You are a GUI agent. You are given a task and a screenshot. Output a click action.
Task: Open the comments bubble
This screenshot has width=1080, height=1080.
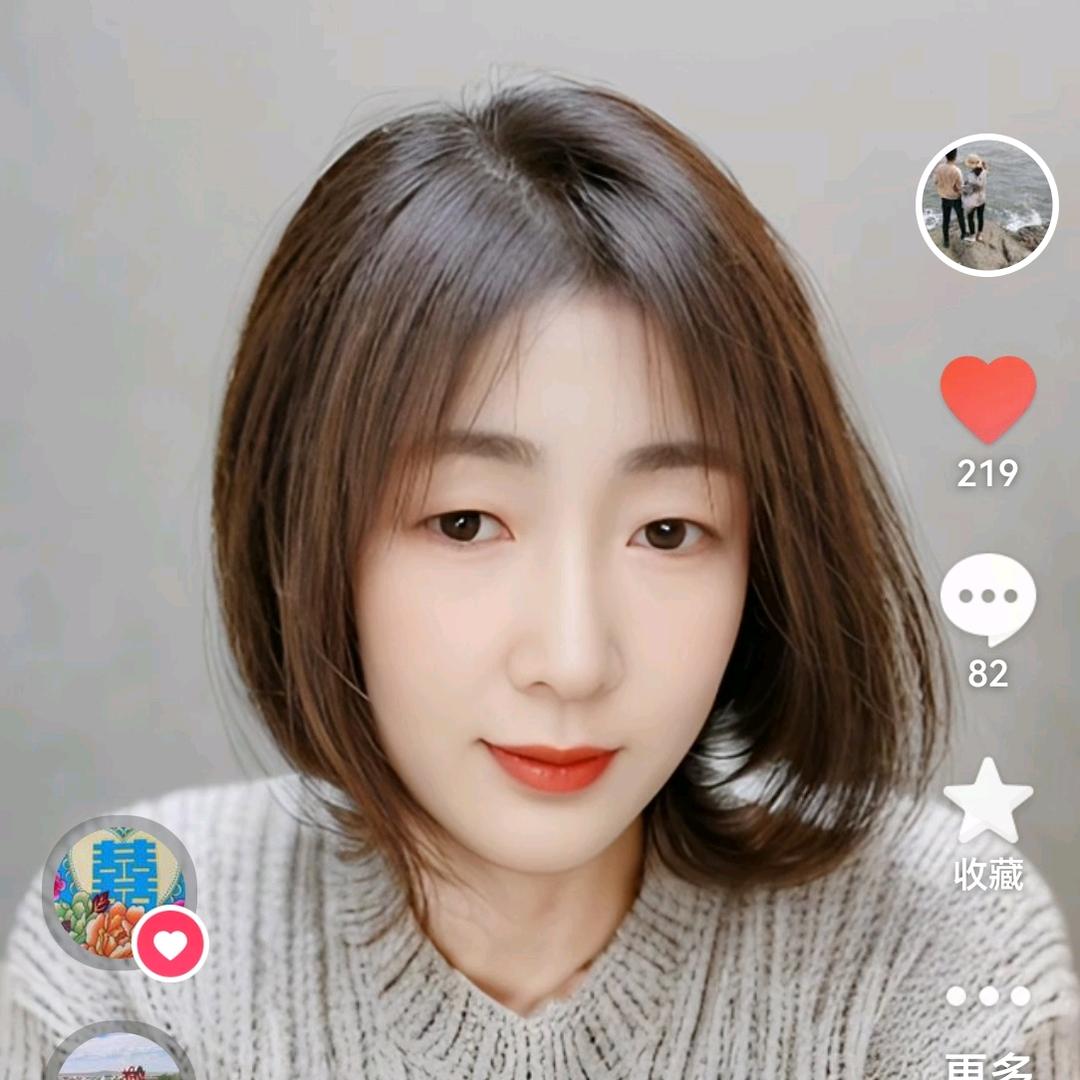[987, 598]
